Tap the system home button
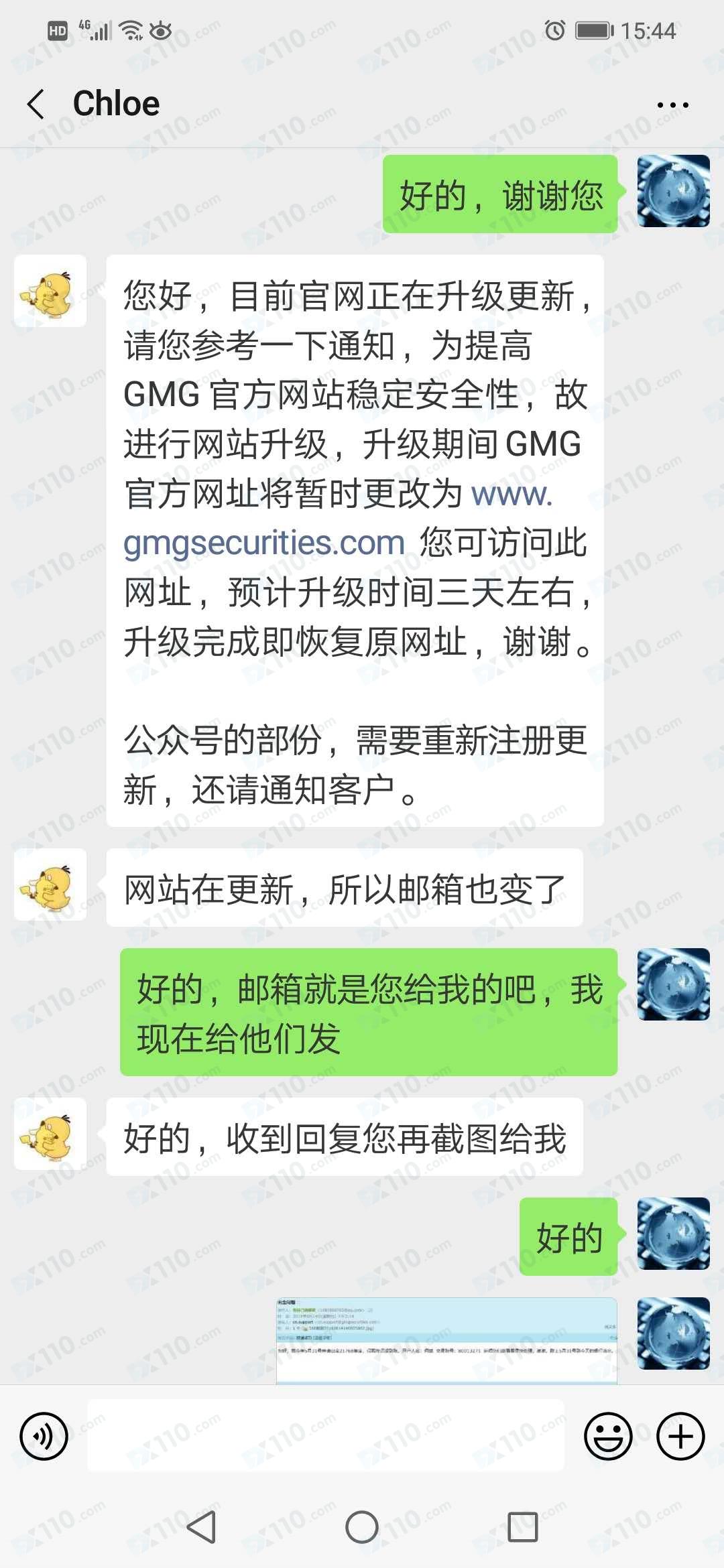This screenshot has height=1568, width=724. coord(362,1528)
